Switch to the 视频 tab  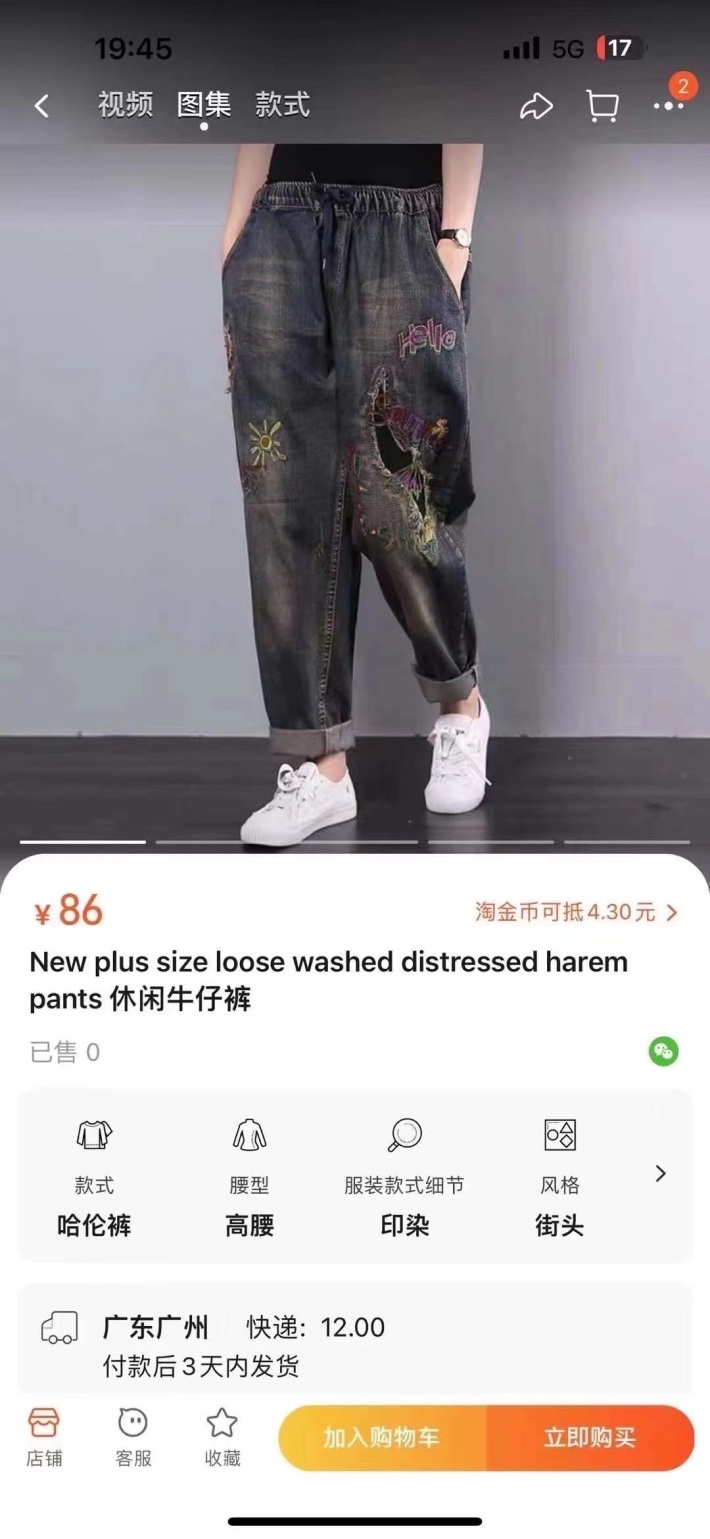[x=125, y=105]
